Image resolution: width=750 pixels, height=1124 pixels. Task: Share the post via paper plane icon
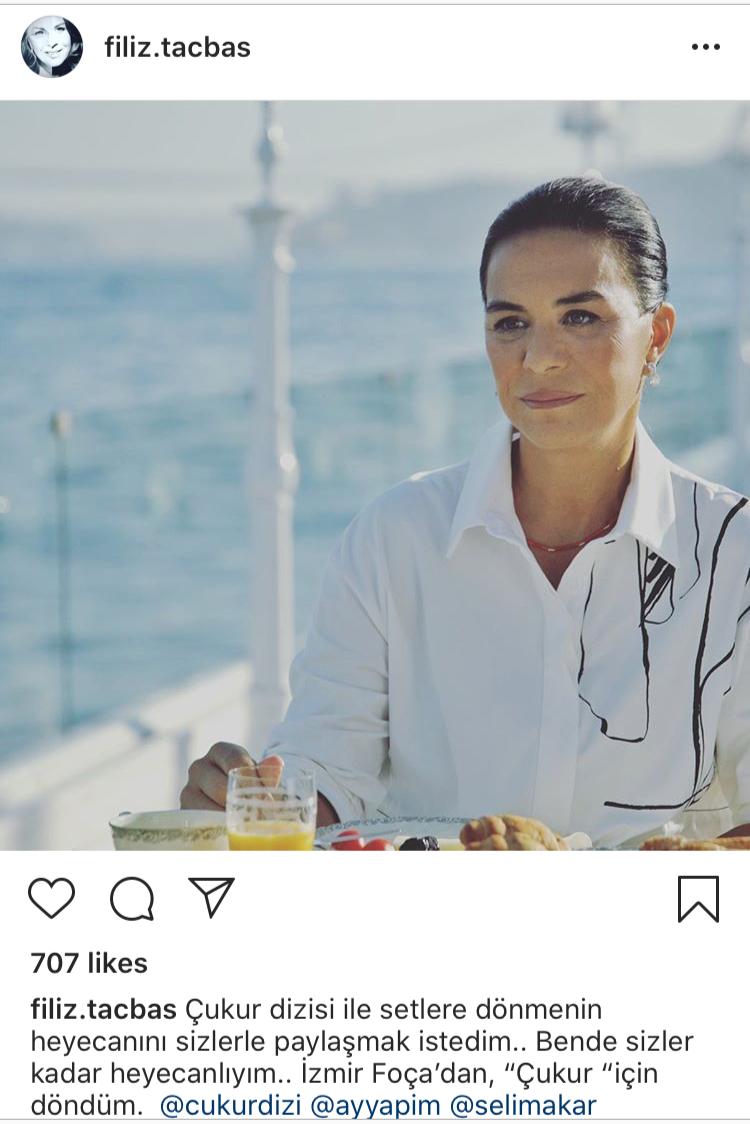(211, 897)
